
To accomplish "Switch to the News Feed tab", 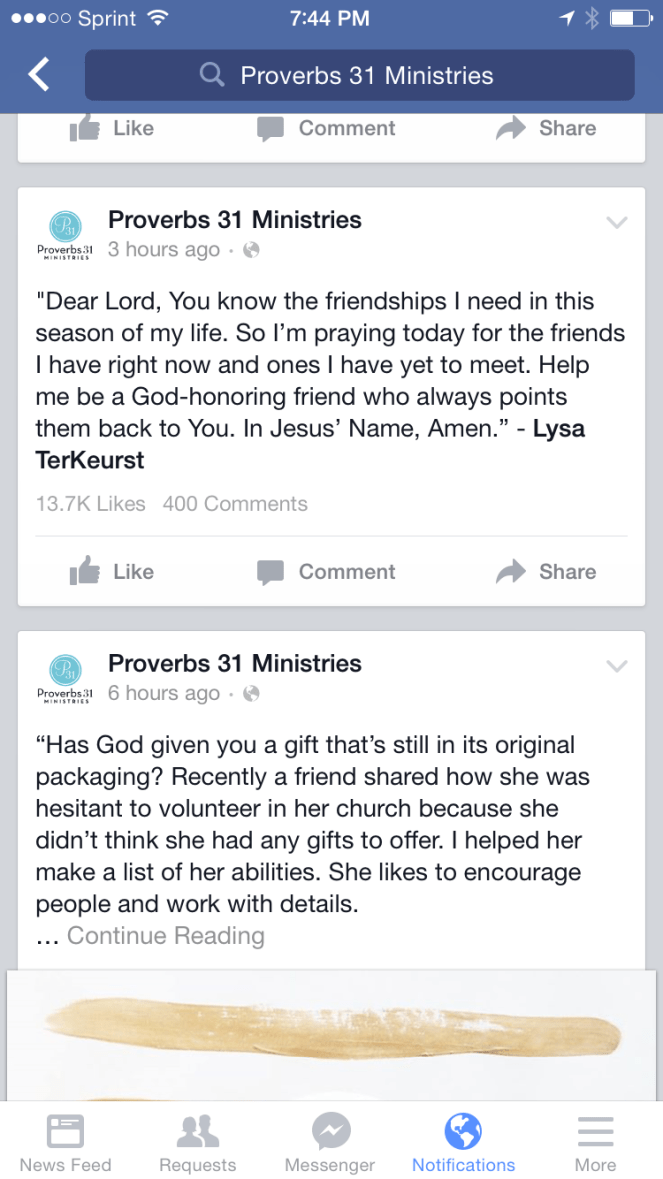I will coord(66,1142).
